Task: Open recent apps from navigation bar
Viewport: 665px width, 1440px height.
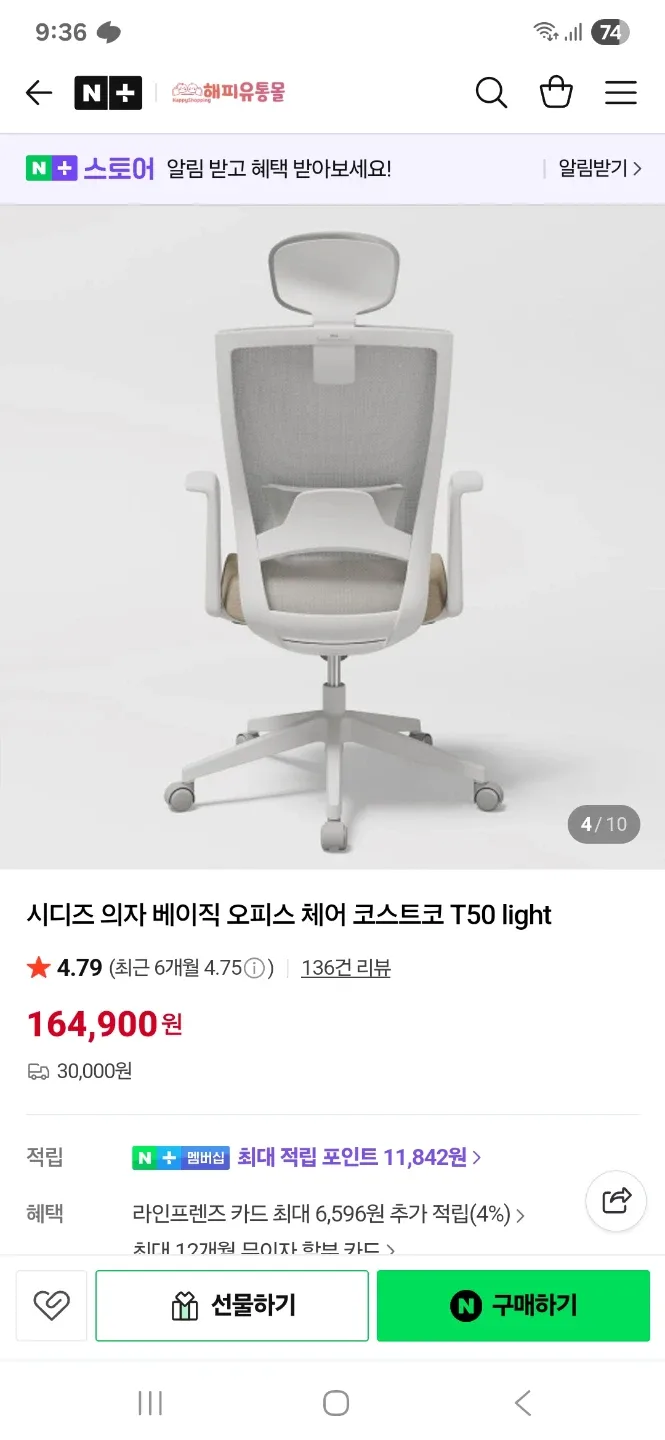Action: 150,1403
